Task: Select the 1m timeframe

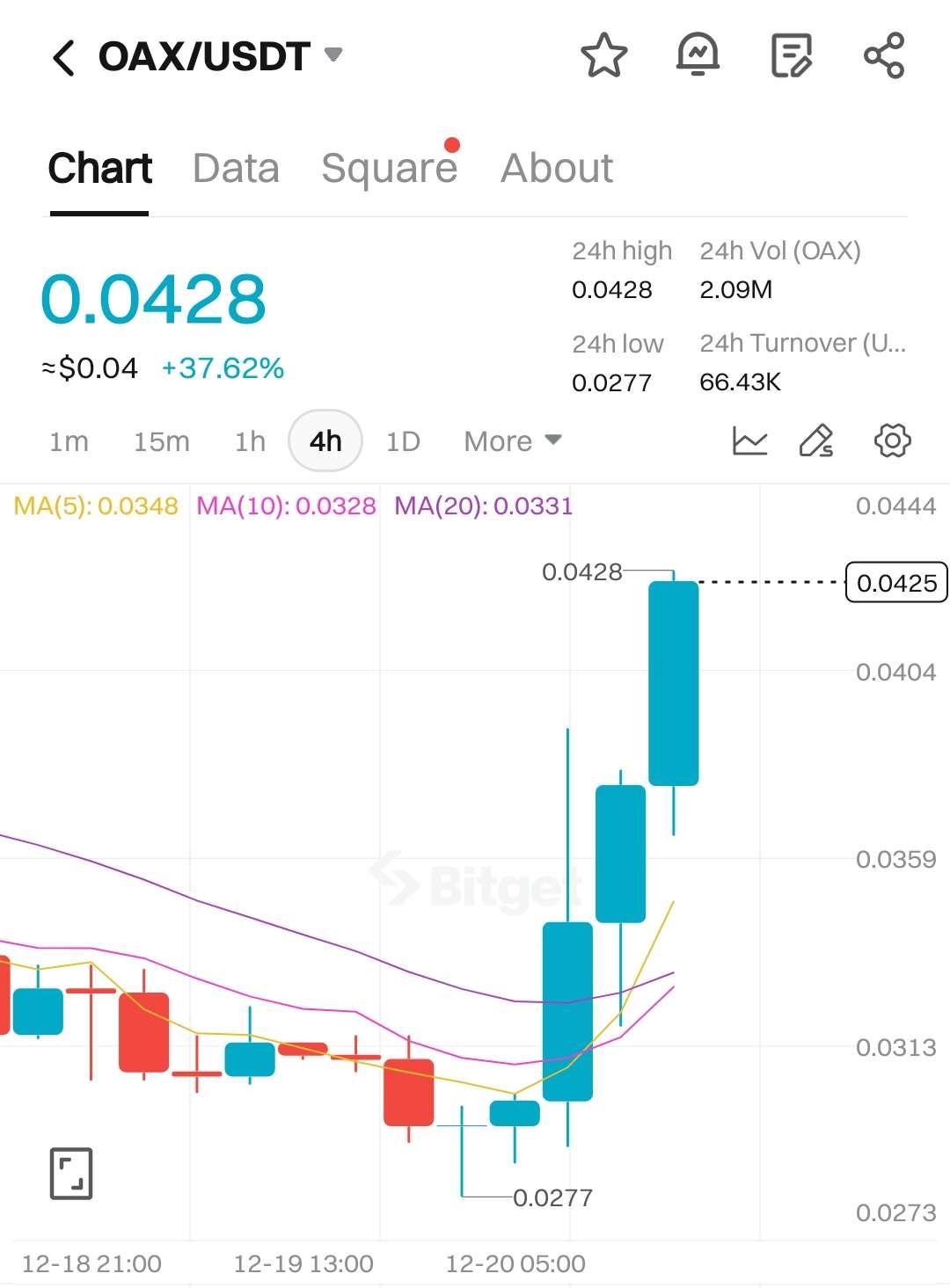Action: coord(69,441)
